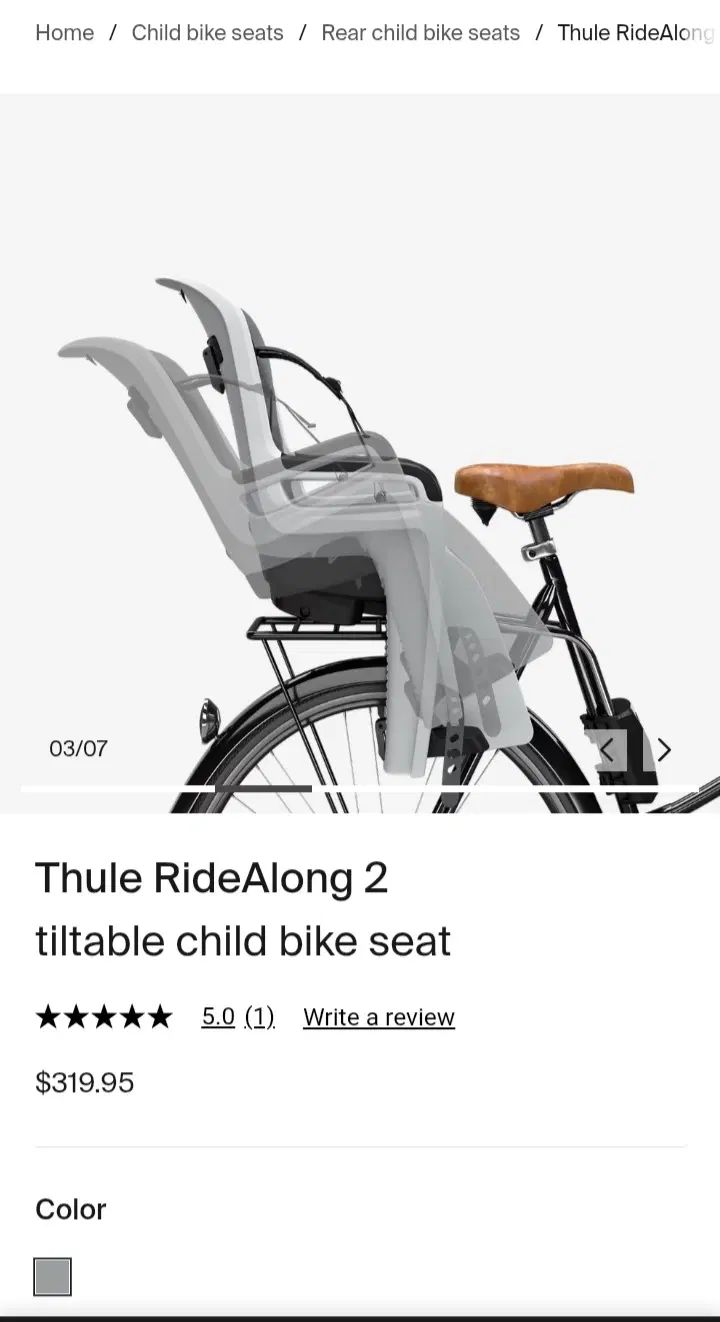
Task: Show previous product image
Action: [607, 750]
